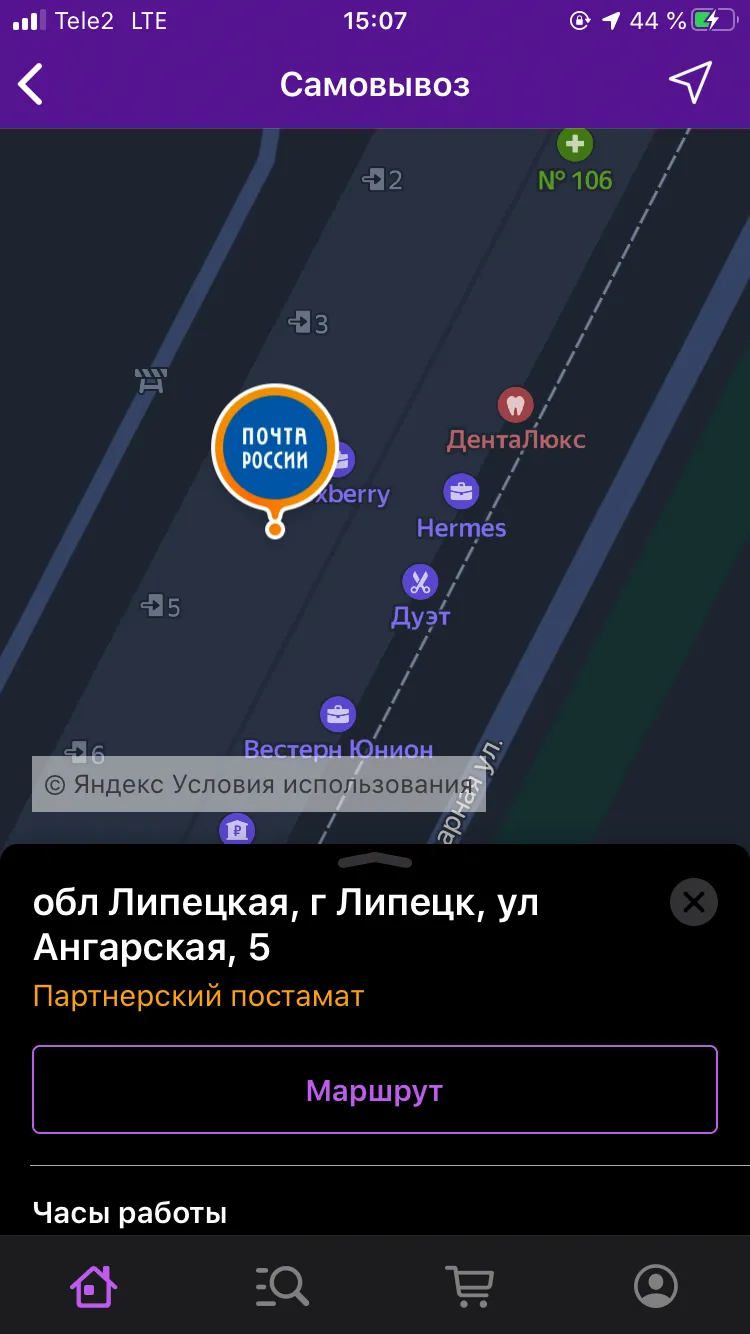
Task: Center map on my location
Action: click(x=690, y=83)
